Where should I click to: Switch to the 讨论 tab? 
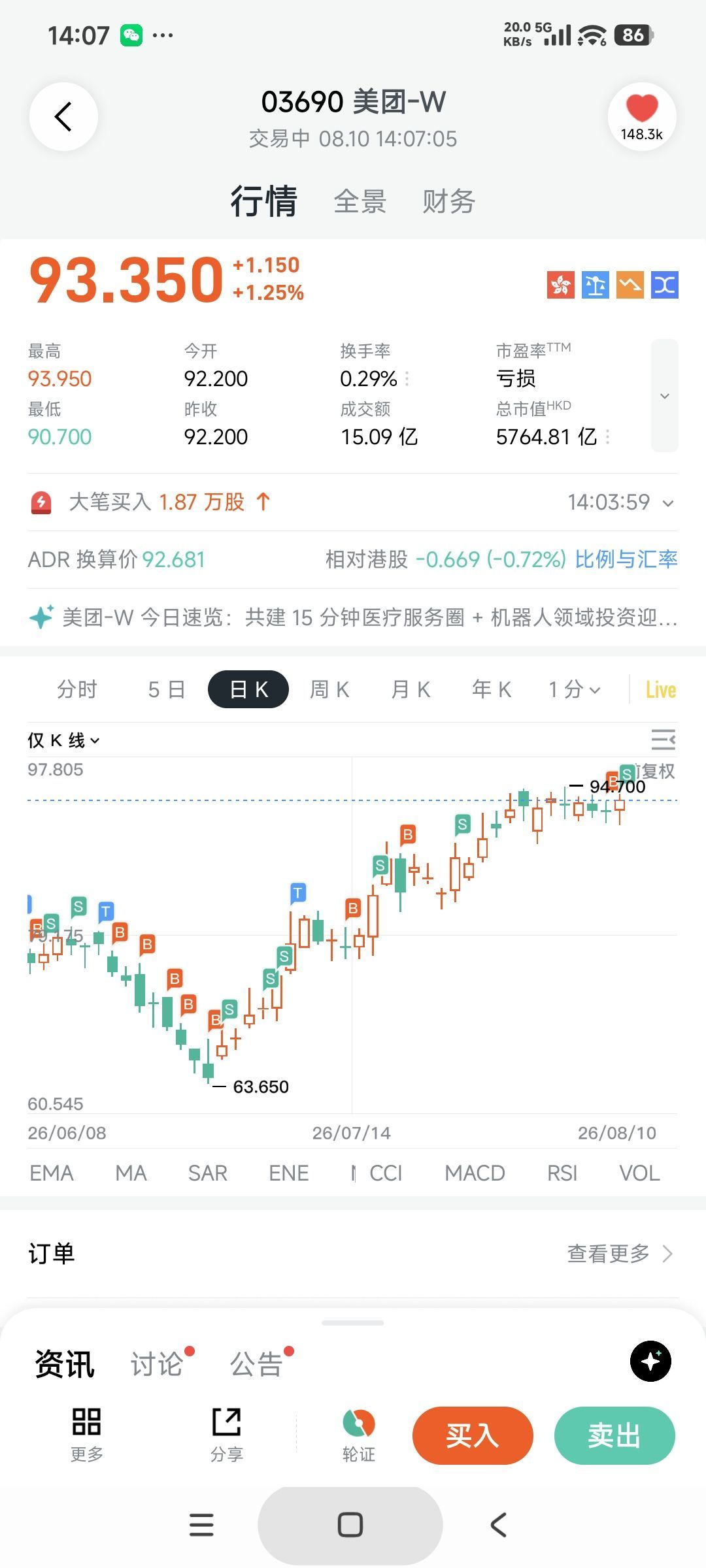[x=157, y=1364]
